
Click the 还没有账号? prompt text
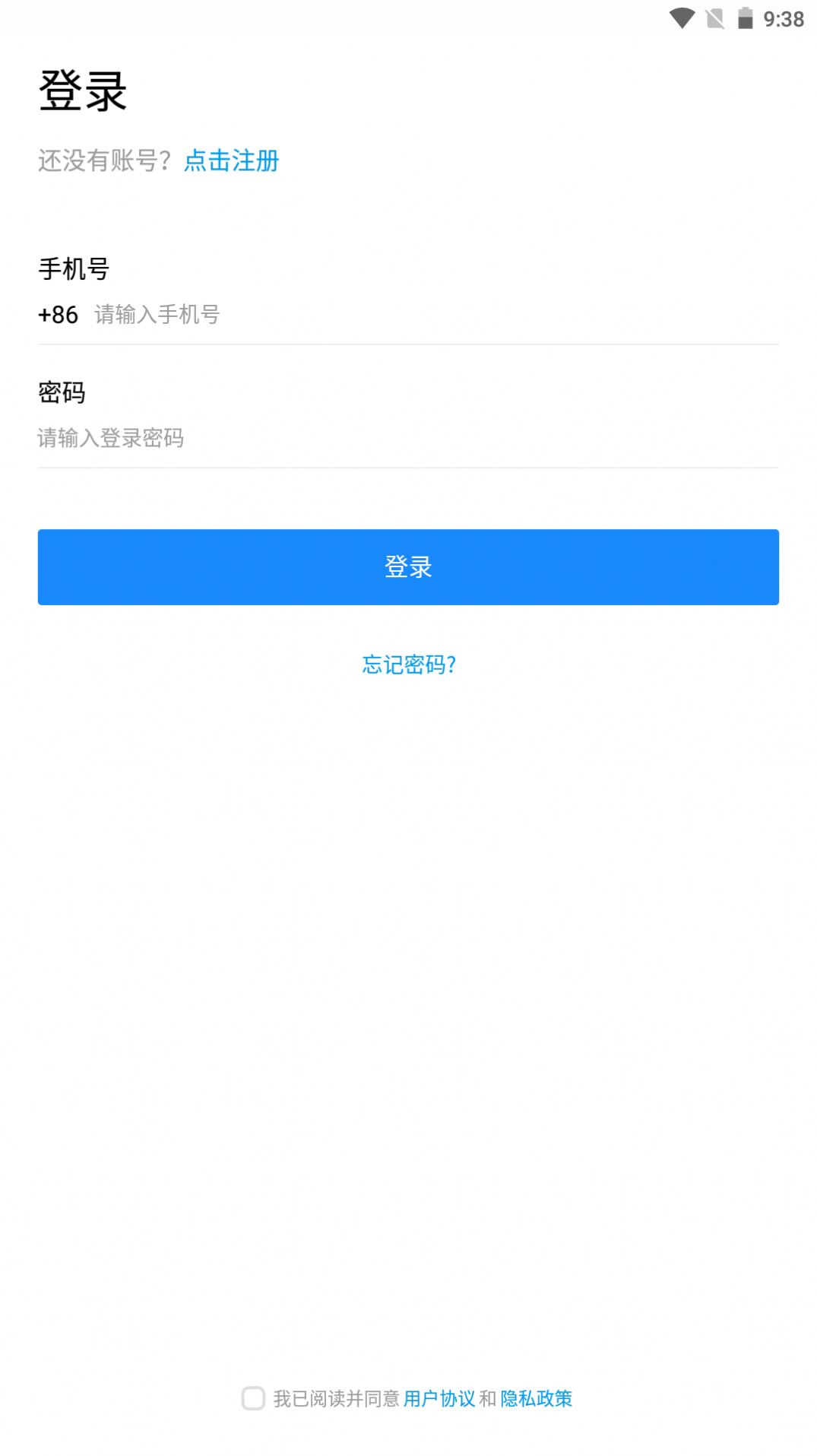(105, 161)
